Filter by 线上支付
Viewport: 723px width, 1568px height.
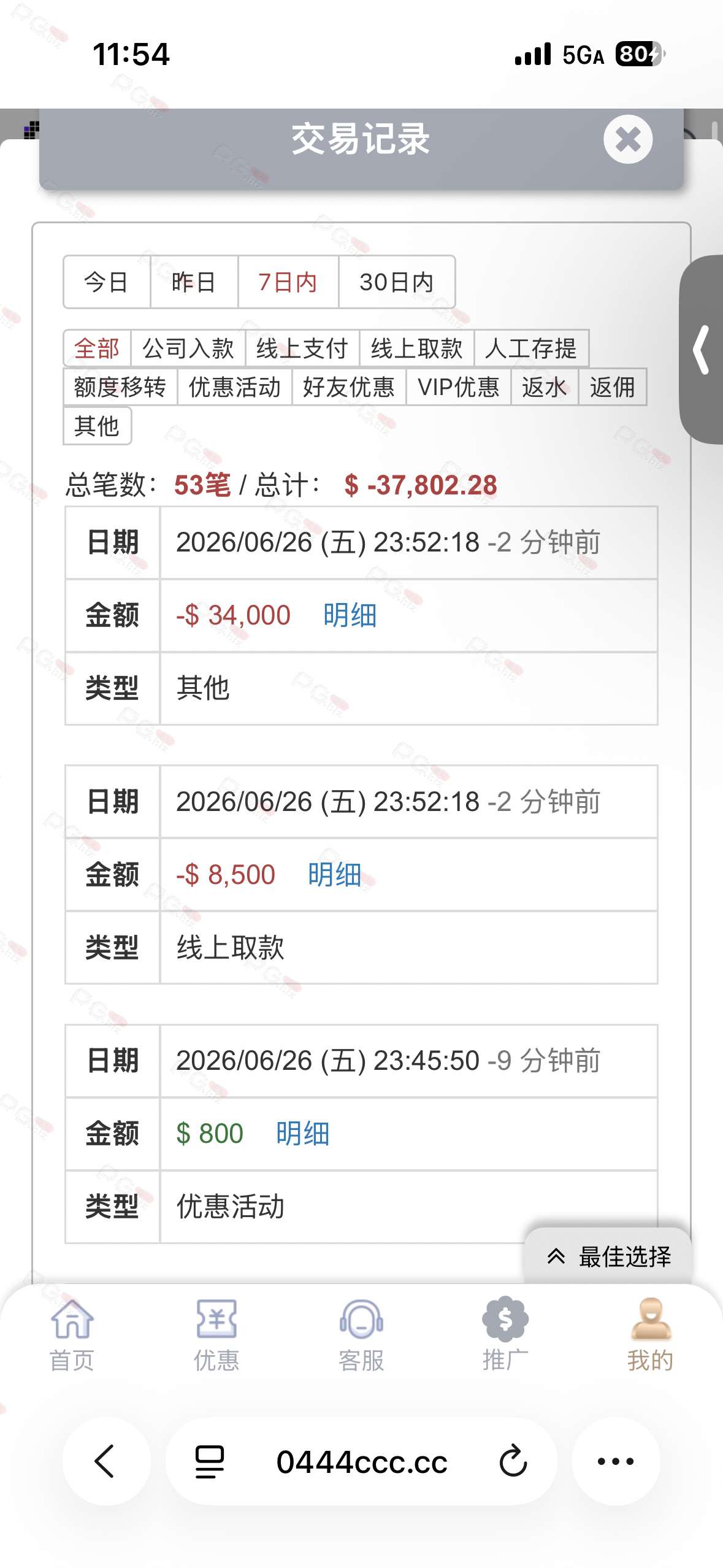[x=302, y=348]
